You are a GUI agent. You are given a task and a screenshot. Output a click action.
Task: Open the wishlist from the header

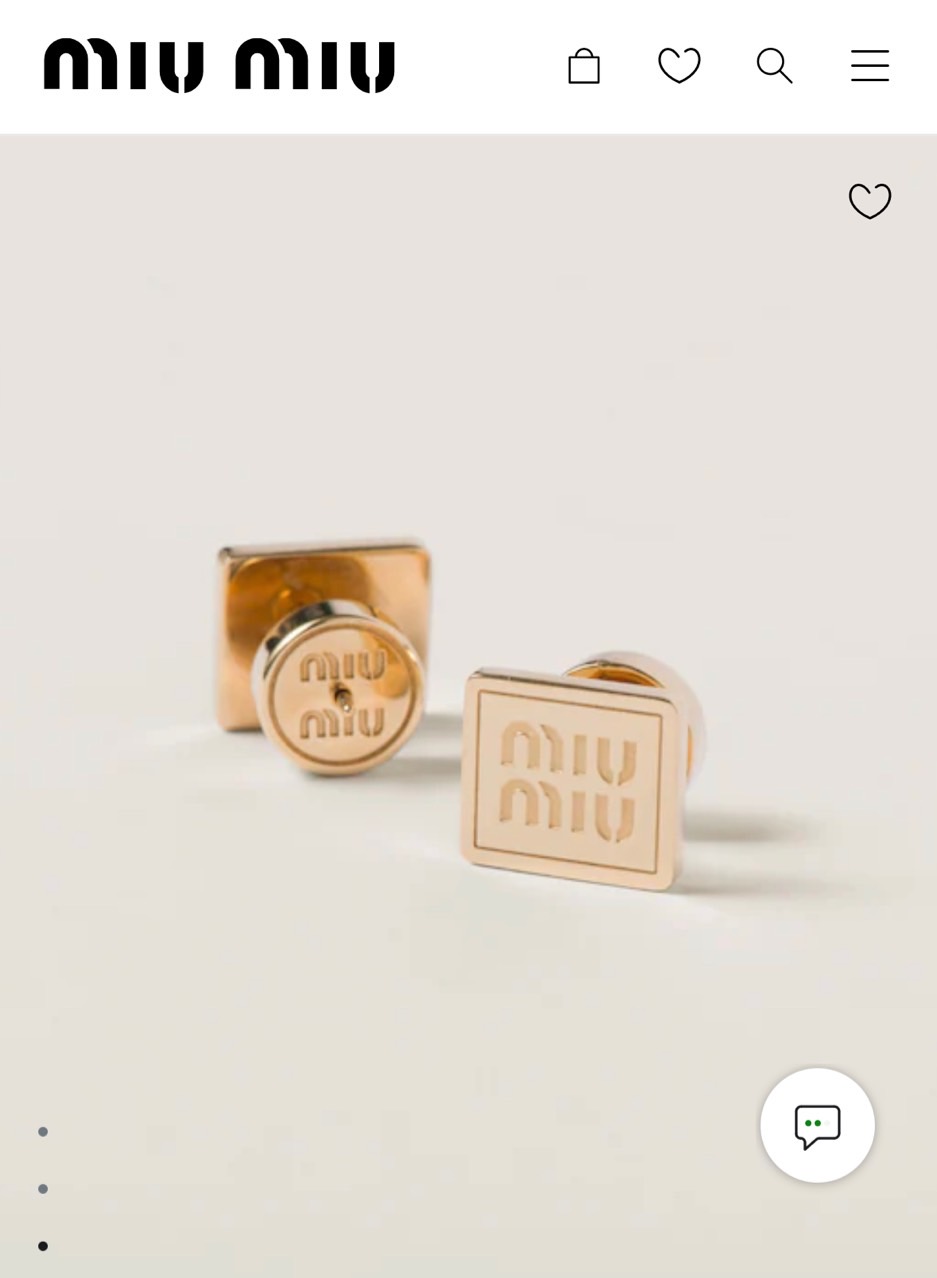pos(679,66)
